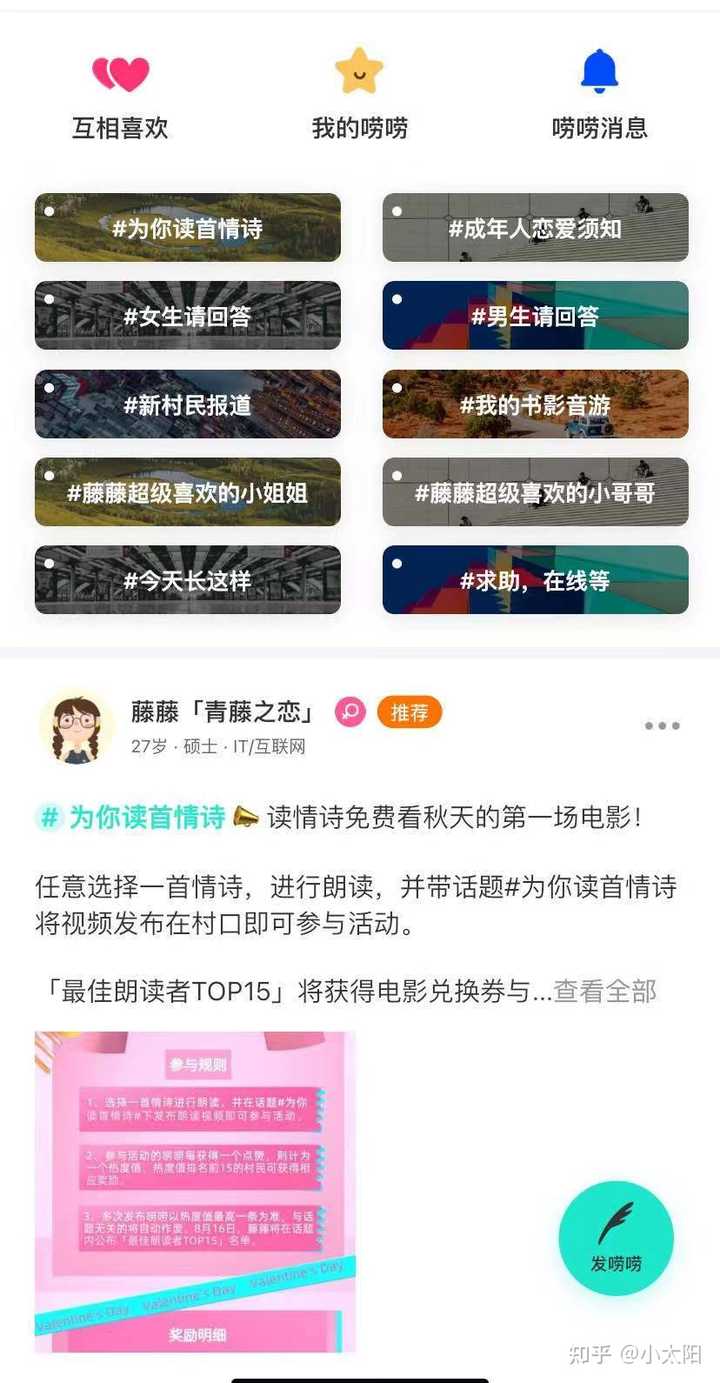Browse the #藤藤超级喜欢的小姐姐 topic

(189, 492)
